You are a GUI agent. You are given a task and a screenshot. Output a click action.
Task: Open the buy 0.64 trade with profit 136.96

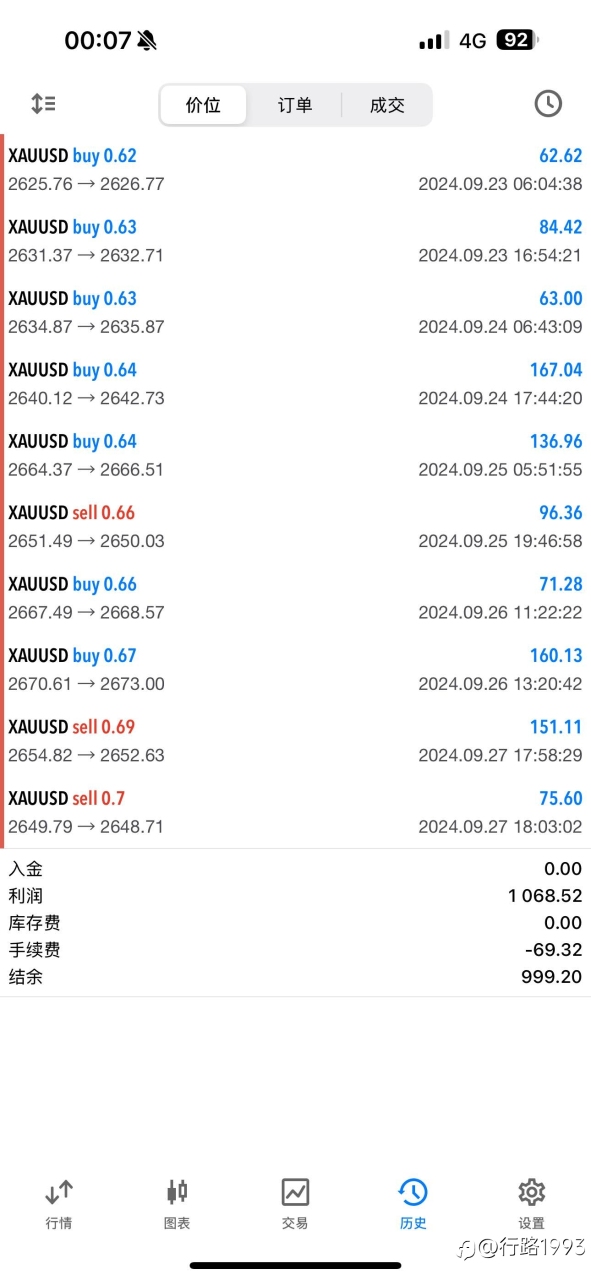[x=295, y=455]
